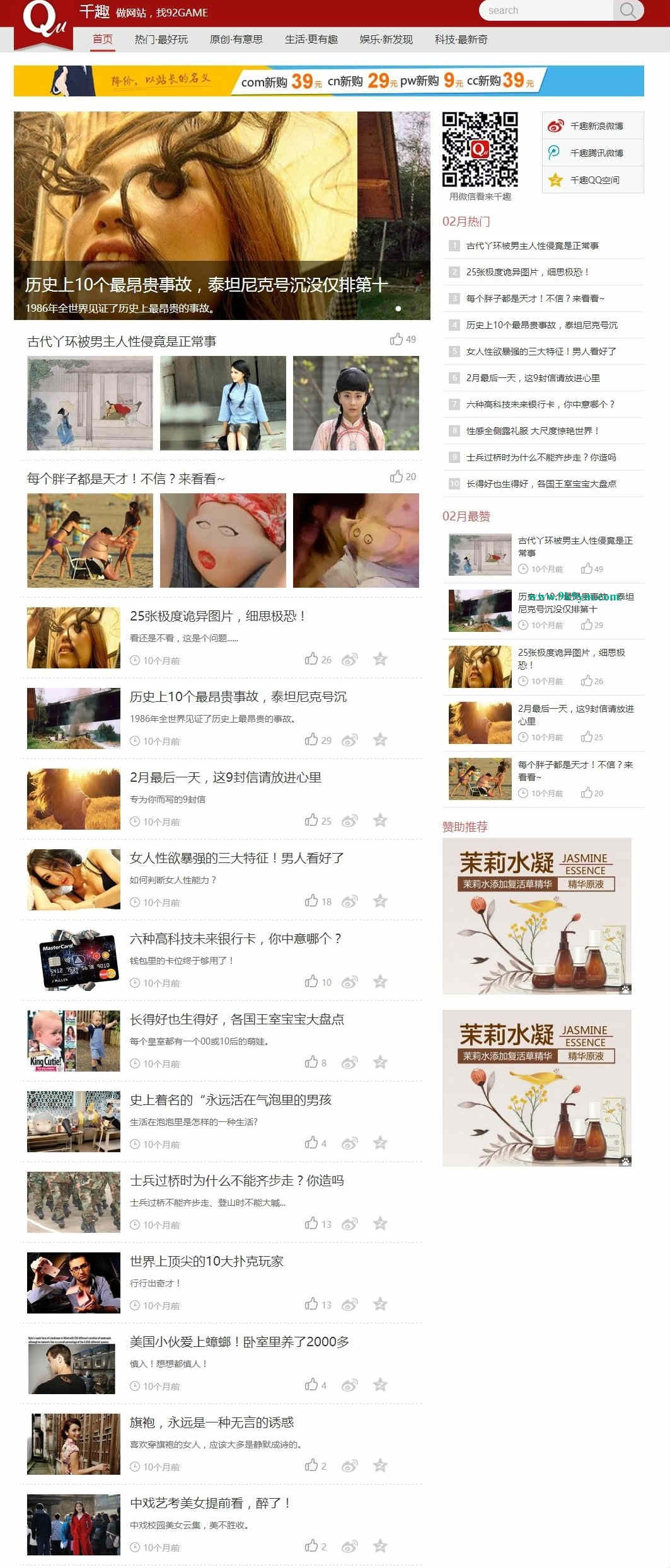This screenshot has height=1568, width=670.
Task: Open hot list item 六种高科技未来银行卡
Action: pyautogui.click(x=540, y=404)
